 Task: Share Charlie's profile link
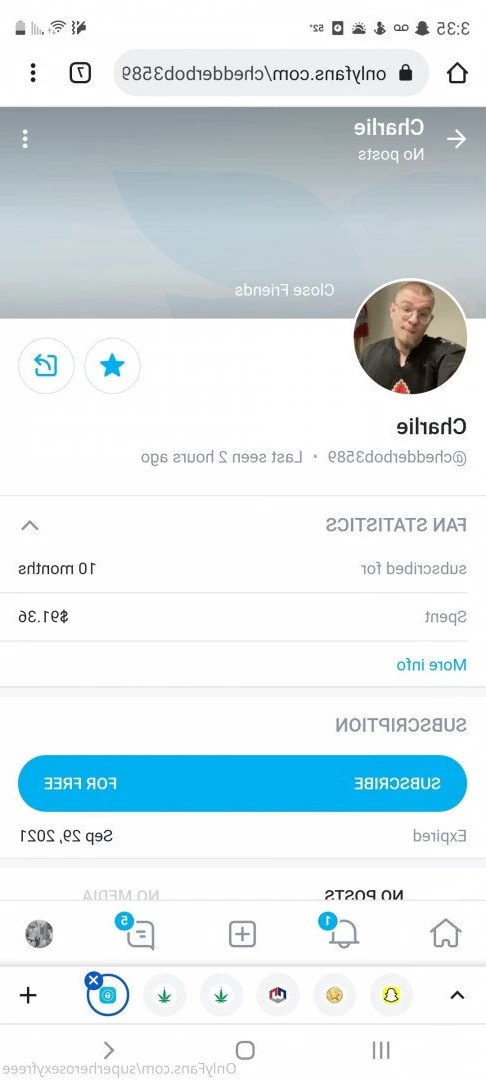click(x=46, y=366)
